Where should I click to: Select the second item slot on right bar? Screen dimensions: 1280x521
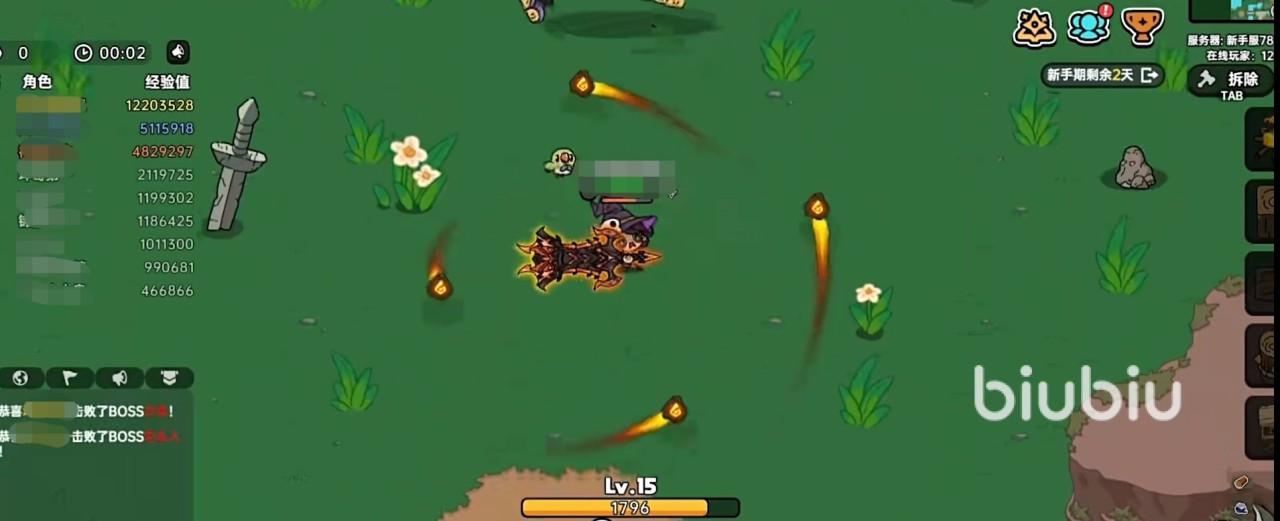coord(1261,212)
